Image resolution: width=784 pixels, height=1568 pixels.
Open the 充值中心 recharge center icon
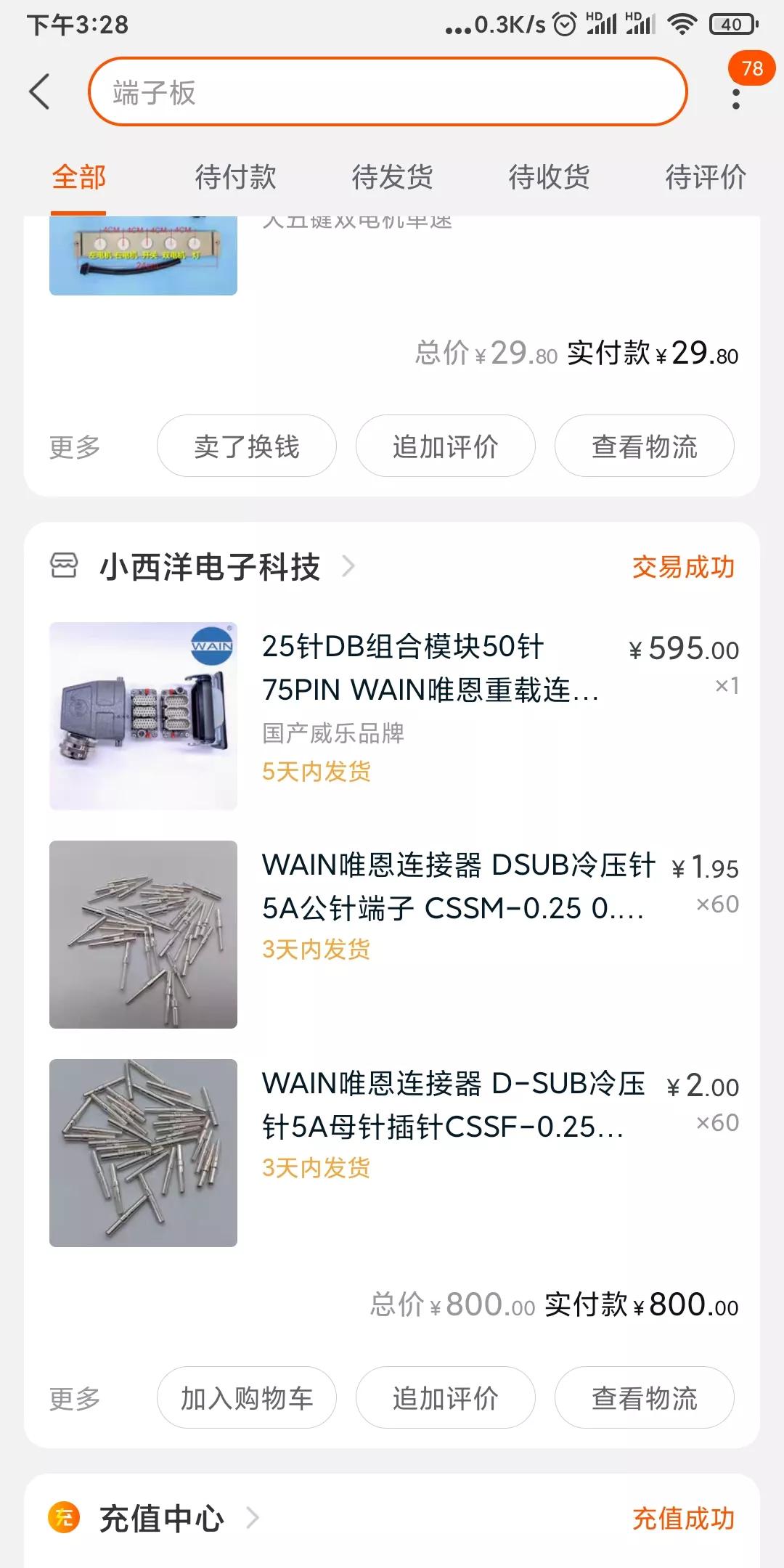pyautogui.click(x=65, y=1517)
